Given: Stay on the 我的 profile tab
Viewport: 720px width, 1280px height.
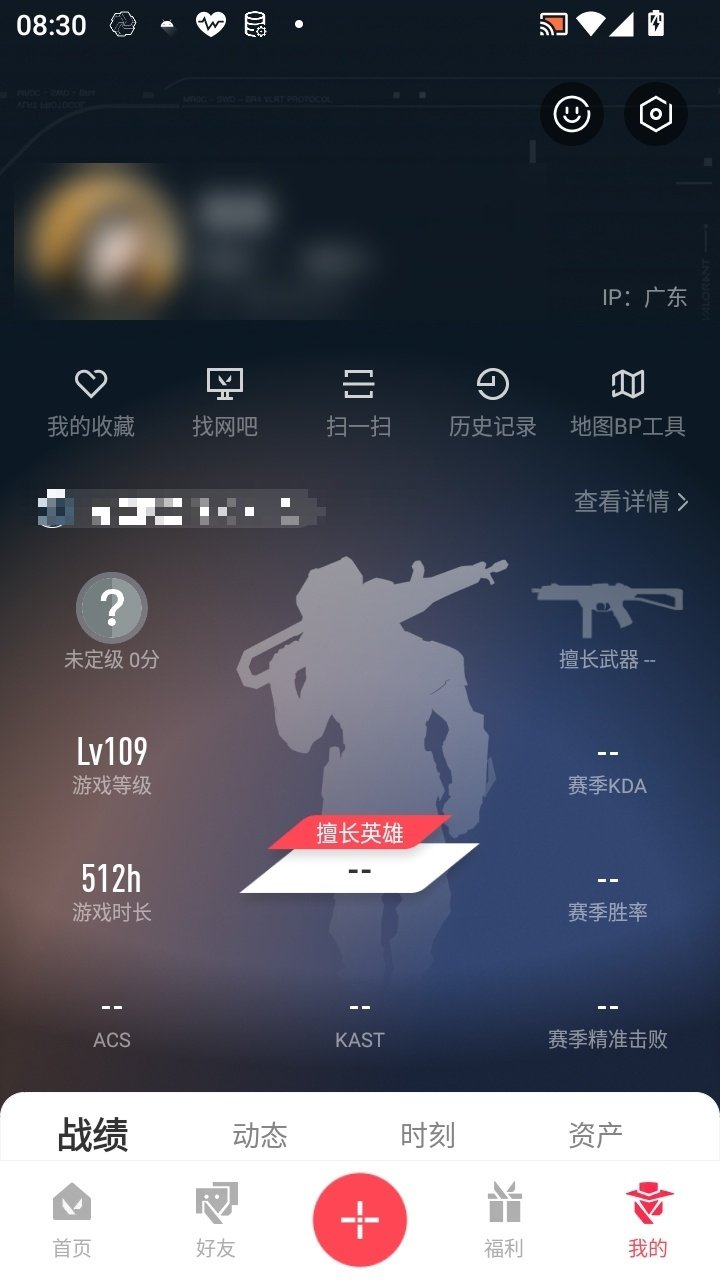Looking at the screenshot, I should 648,1218.
